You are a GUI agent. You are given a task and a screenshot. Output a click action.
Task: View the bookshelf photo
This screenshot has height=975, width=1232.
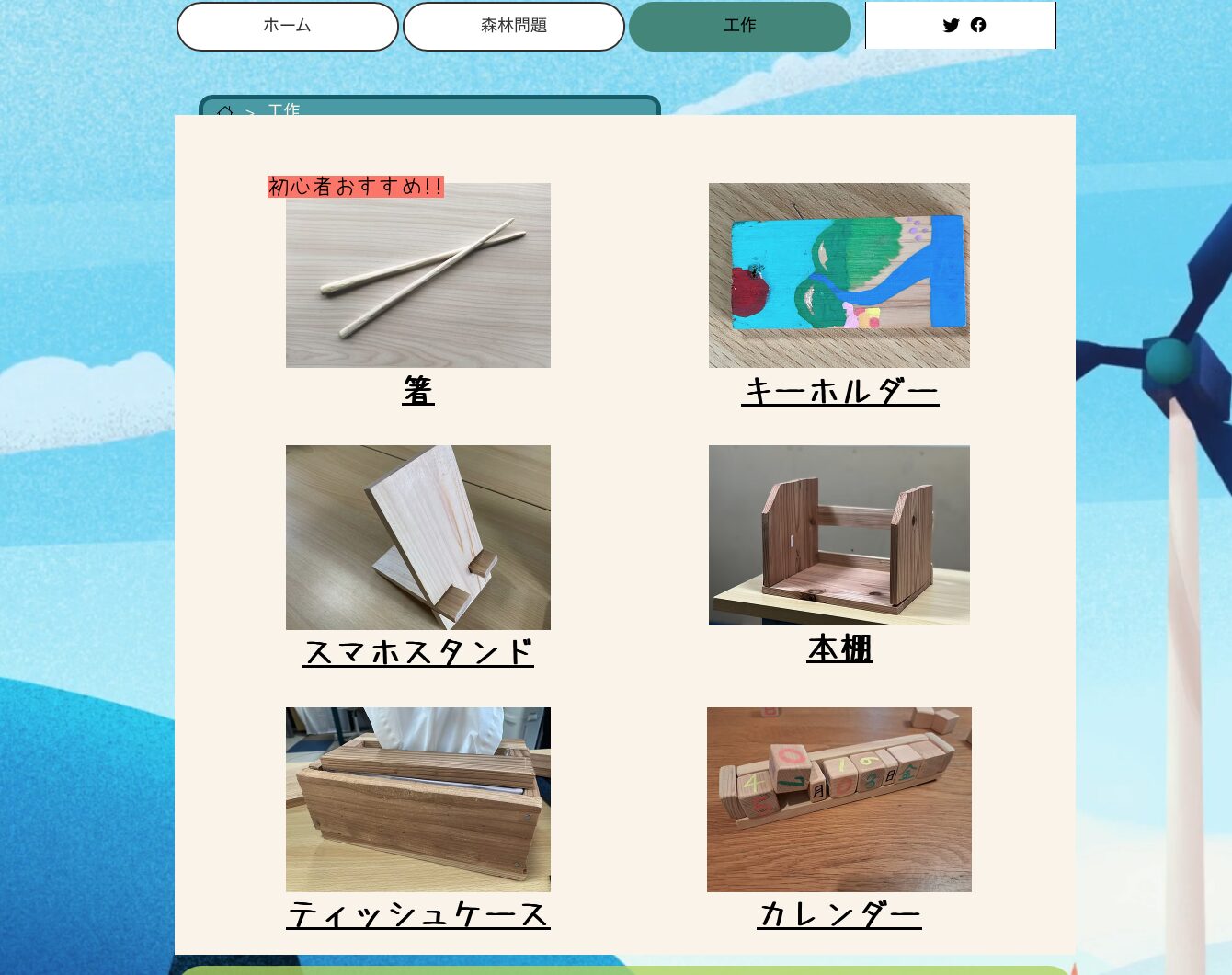tap(838, 534)
